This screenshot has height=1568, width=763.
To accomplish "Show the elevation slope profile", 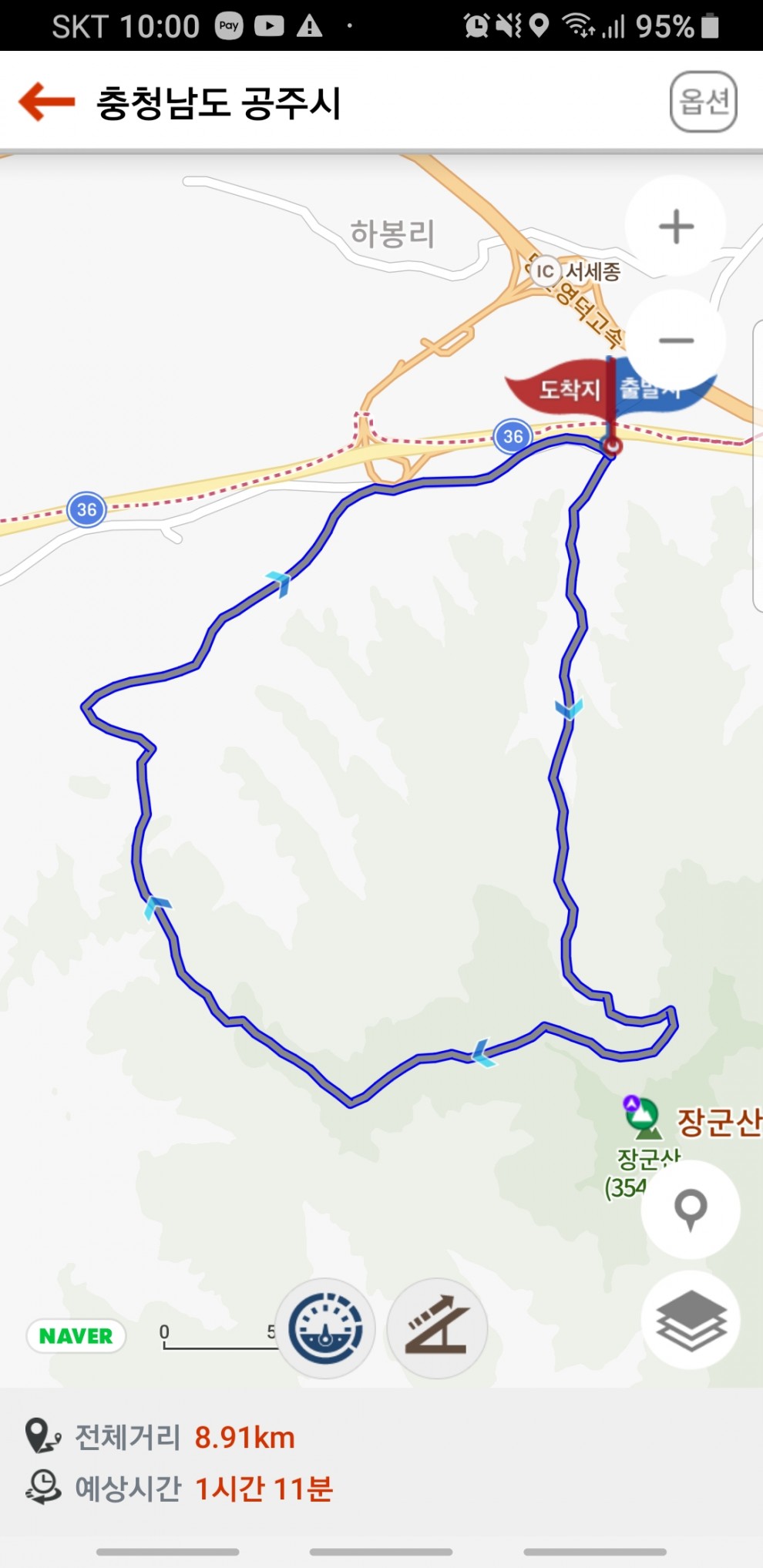I will pyautogui.click(x=437, y=1328).
